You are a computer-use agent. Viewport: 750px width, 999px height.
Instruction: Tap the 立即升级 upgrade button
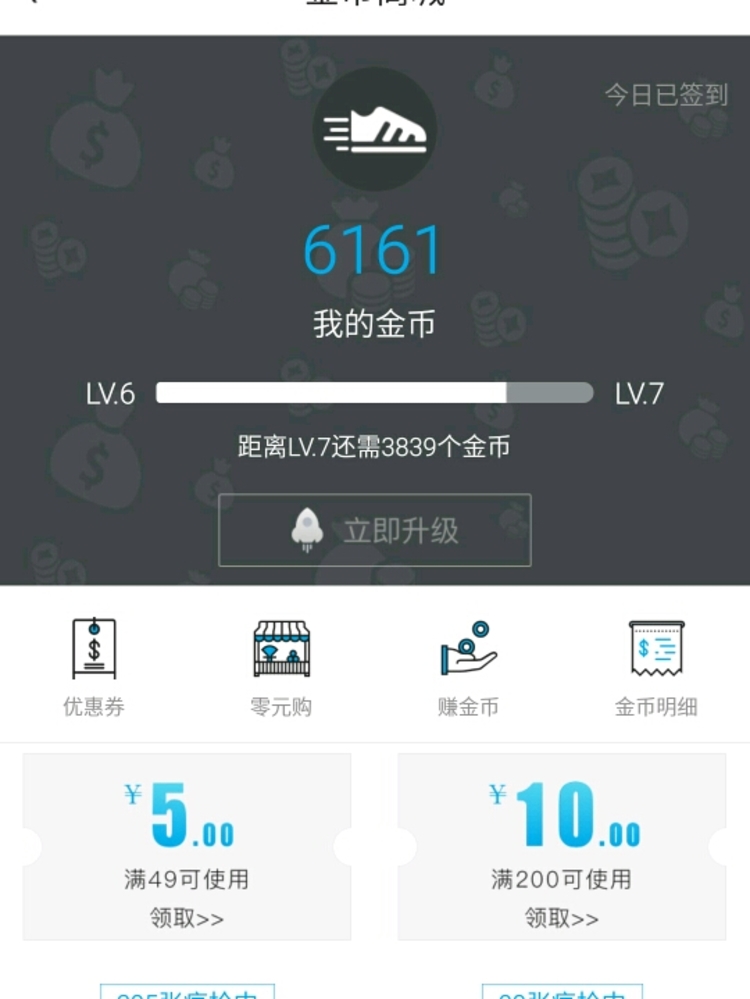tap(375, 530)
